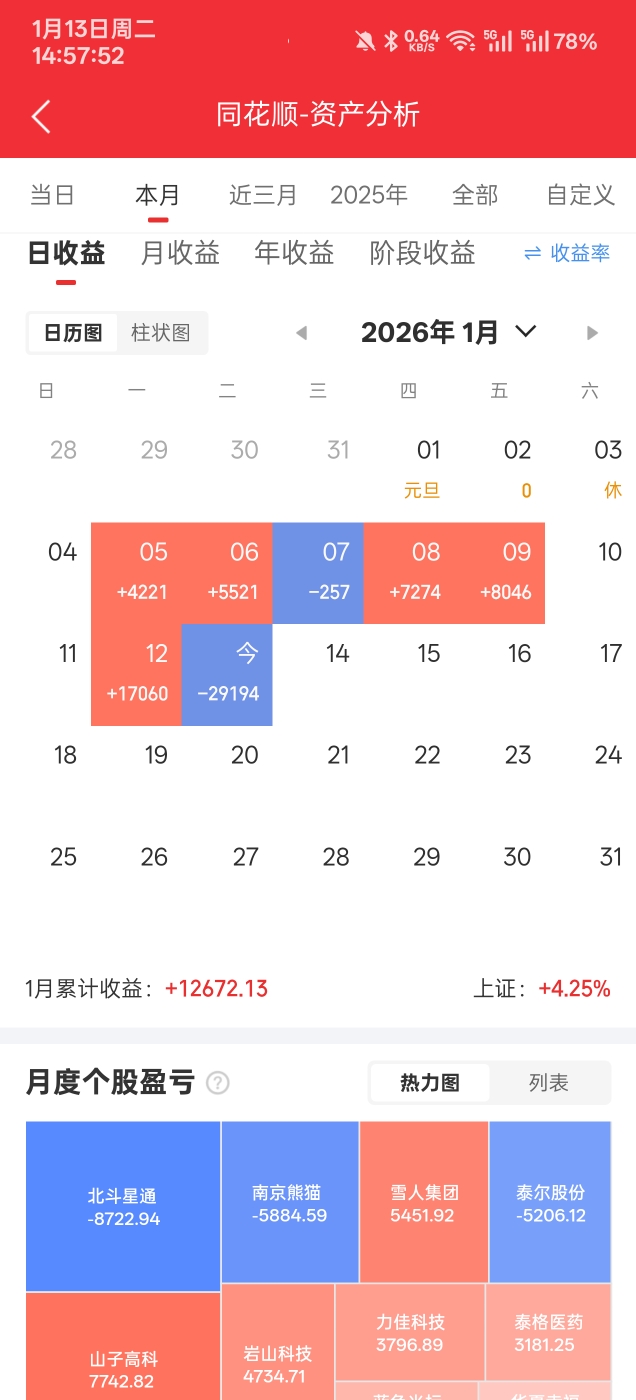Go to the previous month
The image size is (636, 1400).
pyautogui.click(x=301, y=333)
